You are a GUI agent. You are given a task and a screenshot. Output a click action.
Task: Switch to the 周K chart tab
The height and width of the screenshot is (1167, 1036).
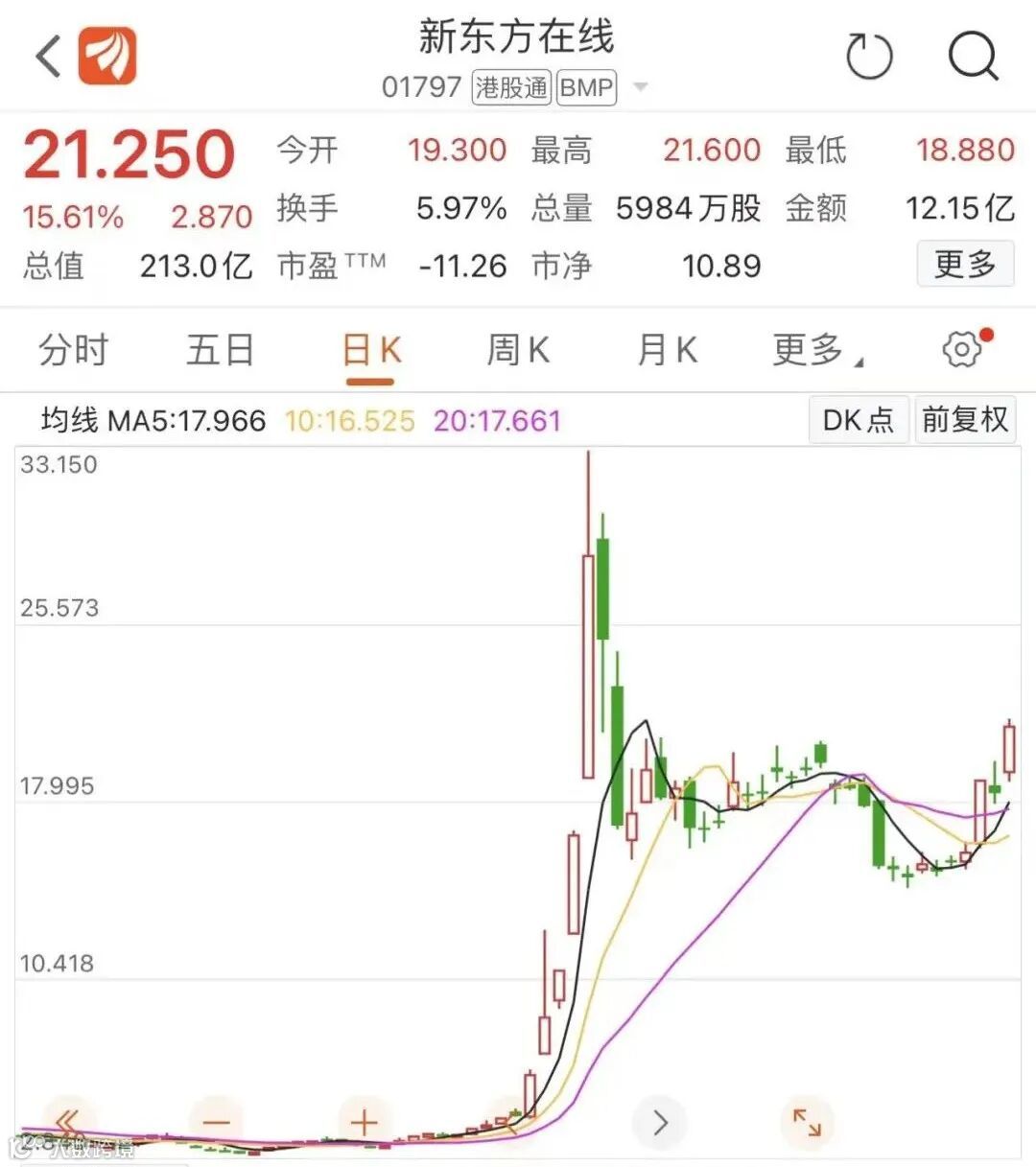point(518,350)
